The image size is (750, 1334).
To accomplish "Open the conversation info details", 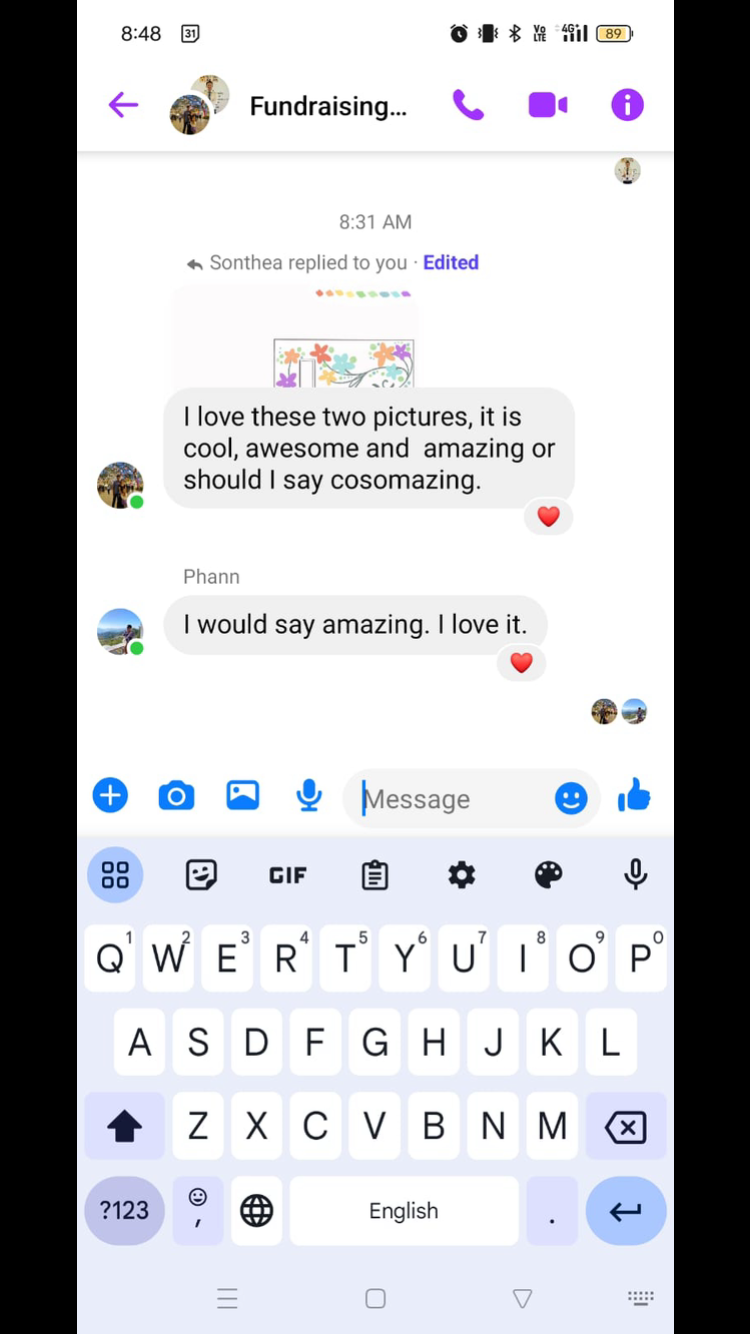I will point(627,105).
